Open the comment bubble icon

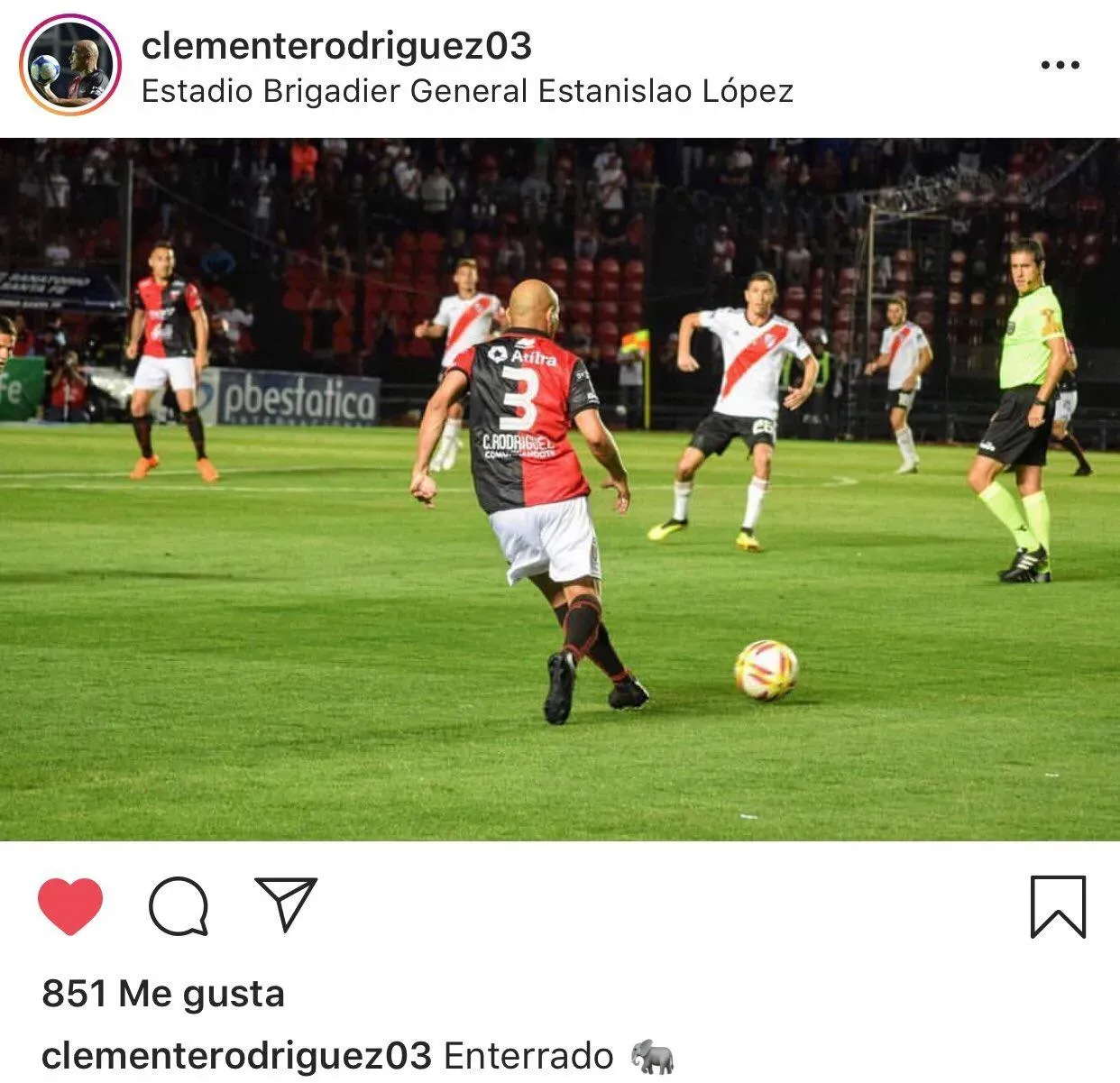click(x=179, y=905)
